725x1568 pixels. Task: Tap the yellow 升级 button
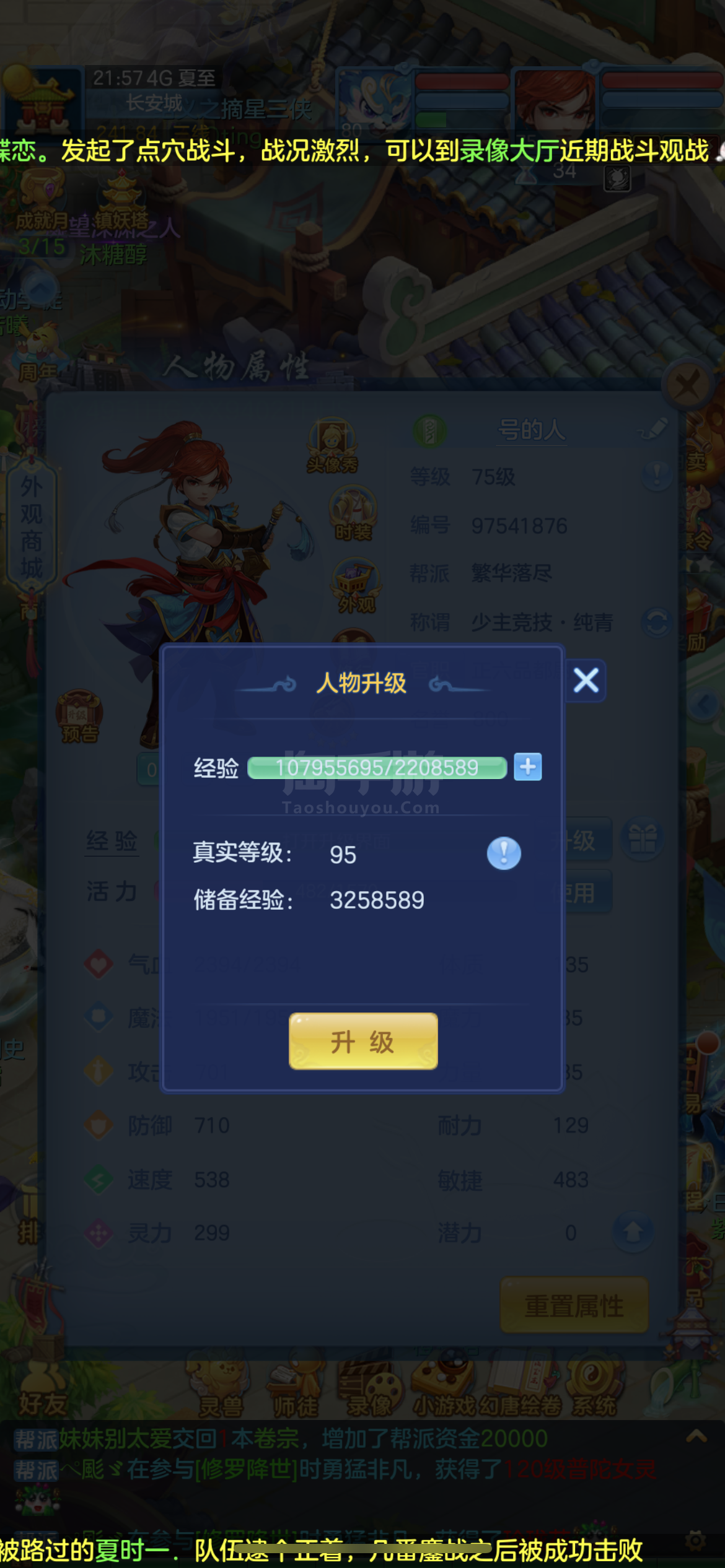click(x=363, y=1041)
